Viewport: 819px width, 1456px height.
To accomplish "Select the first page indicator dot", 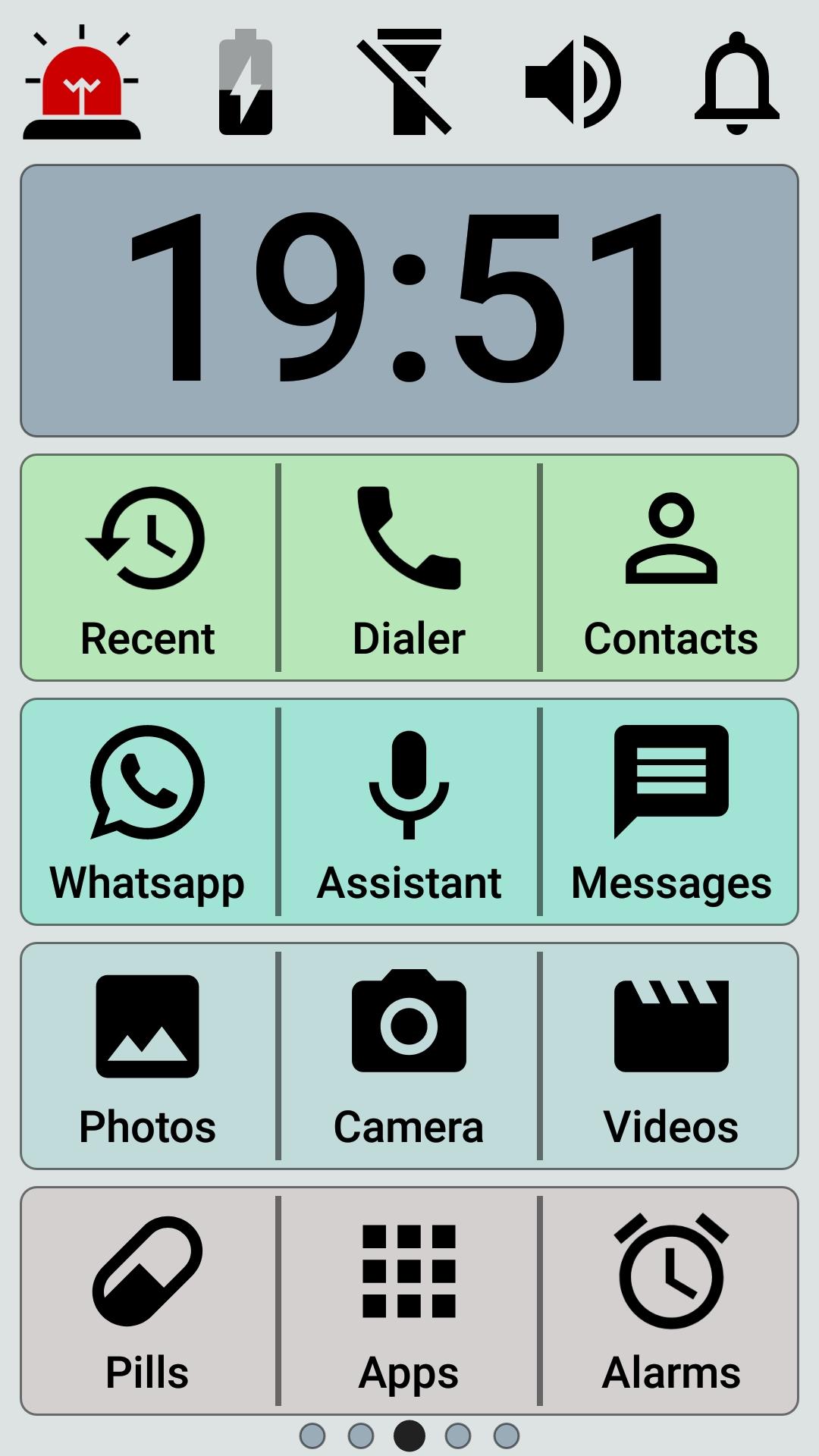I will click(x=312, y=1436).
